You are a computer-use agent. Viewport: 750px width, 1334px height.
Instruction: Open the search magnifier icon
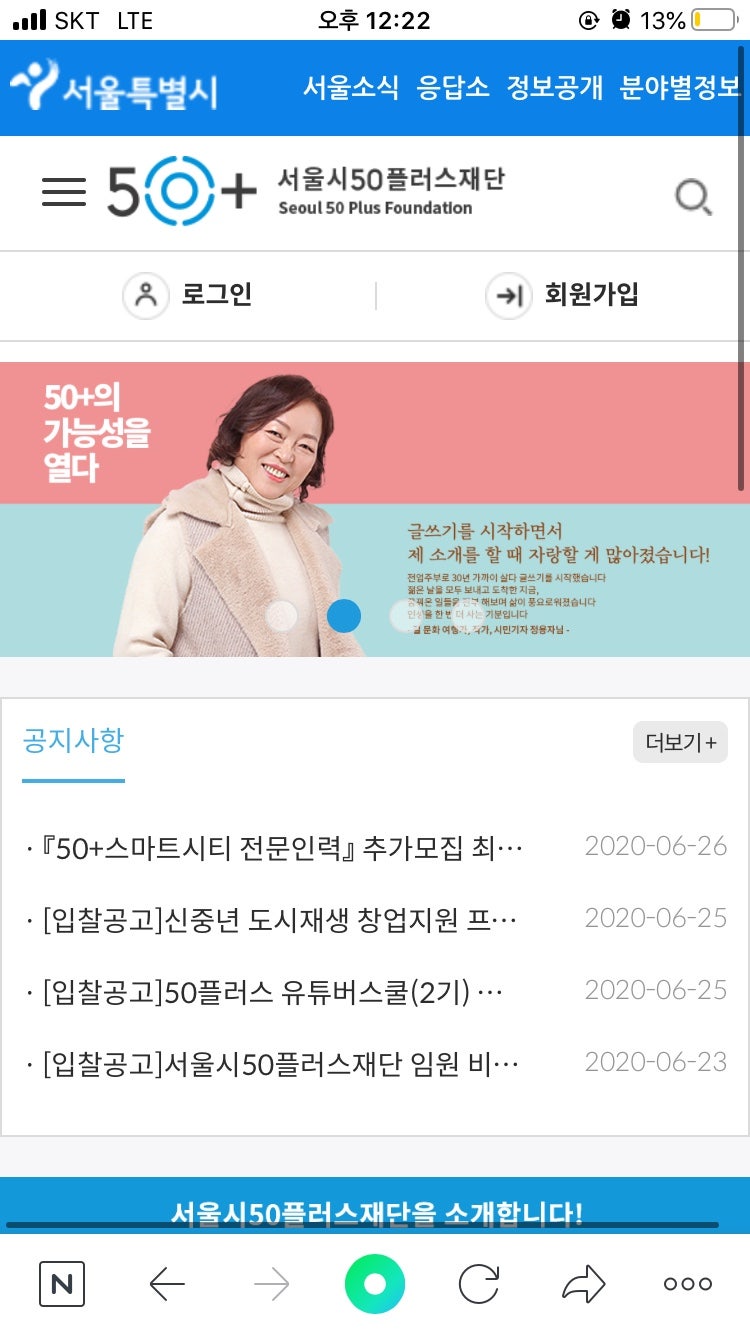click(692, 196)
